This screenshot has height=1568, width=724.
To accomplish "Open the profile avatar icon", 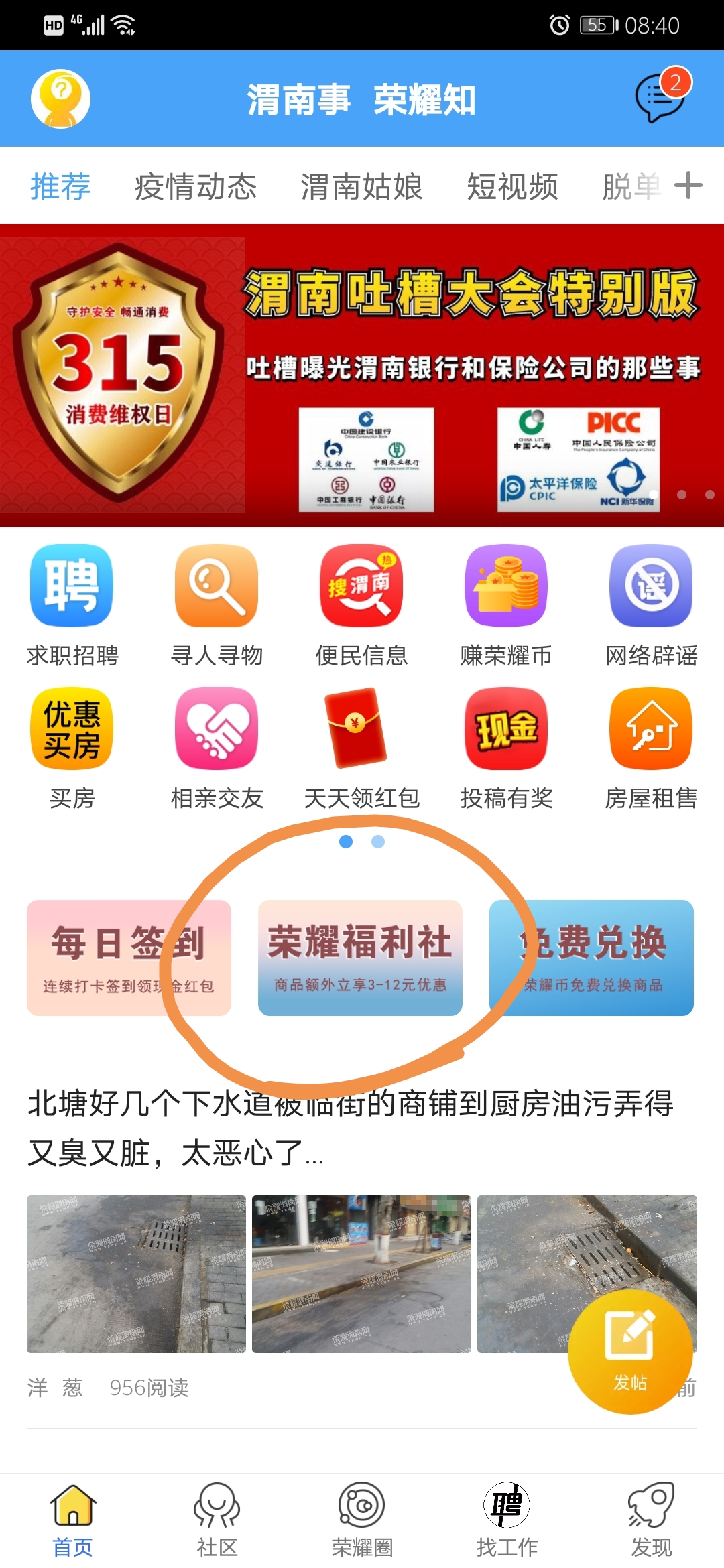I will coord(61,99).
